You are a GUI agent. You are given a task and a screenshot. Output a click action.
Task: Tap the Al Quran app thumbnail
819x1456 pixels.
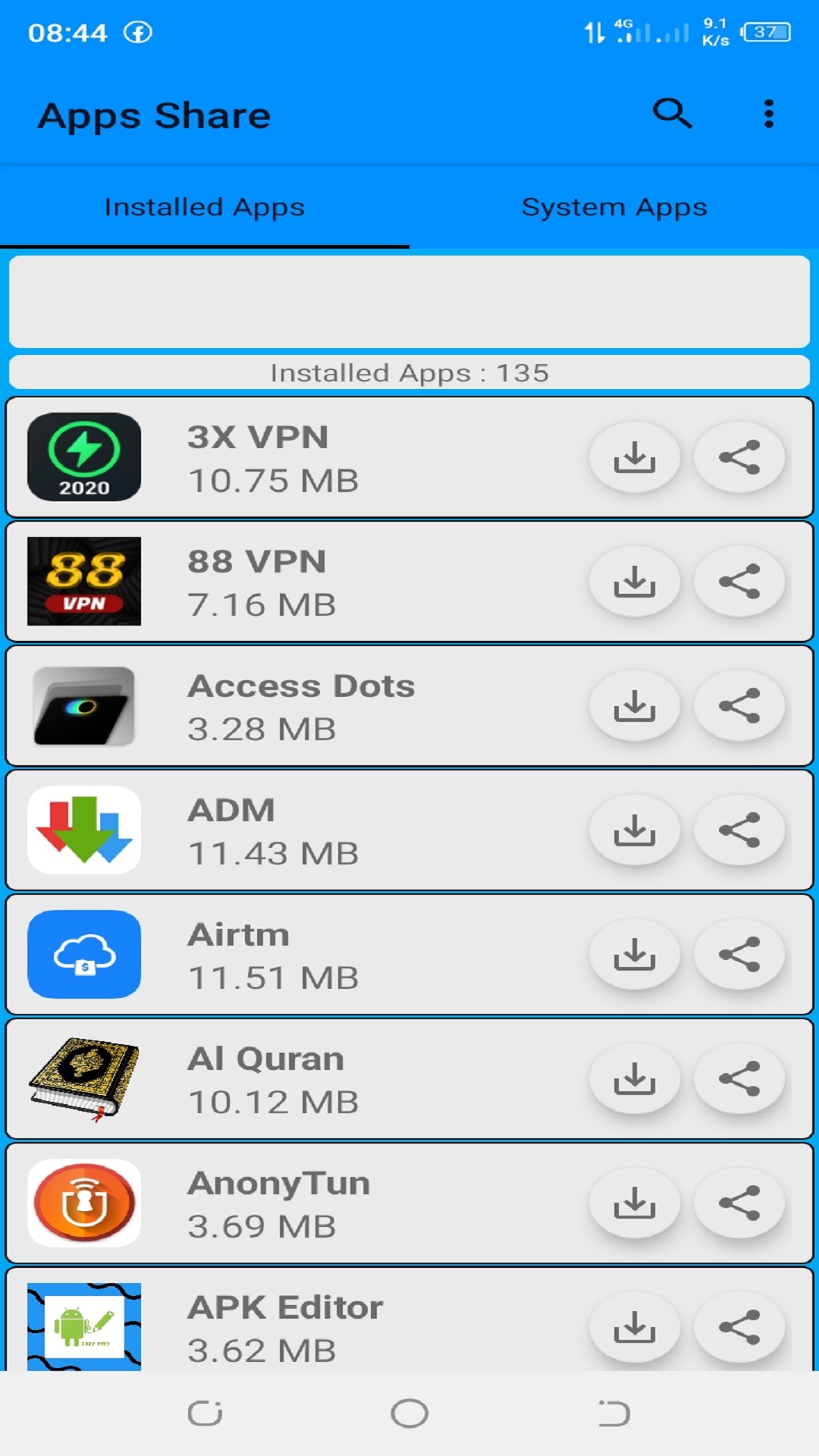(x=84, y=1078)
